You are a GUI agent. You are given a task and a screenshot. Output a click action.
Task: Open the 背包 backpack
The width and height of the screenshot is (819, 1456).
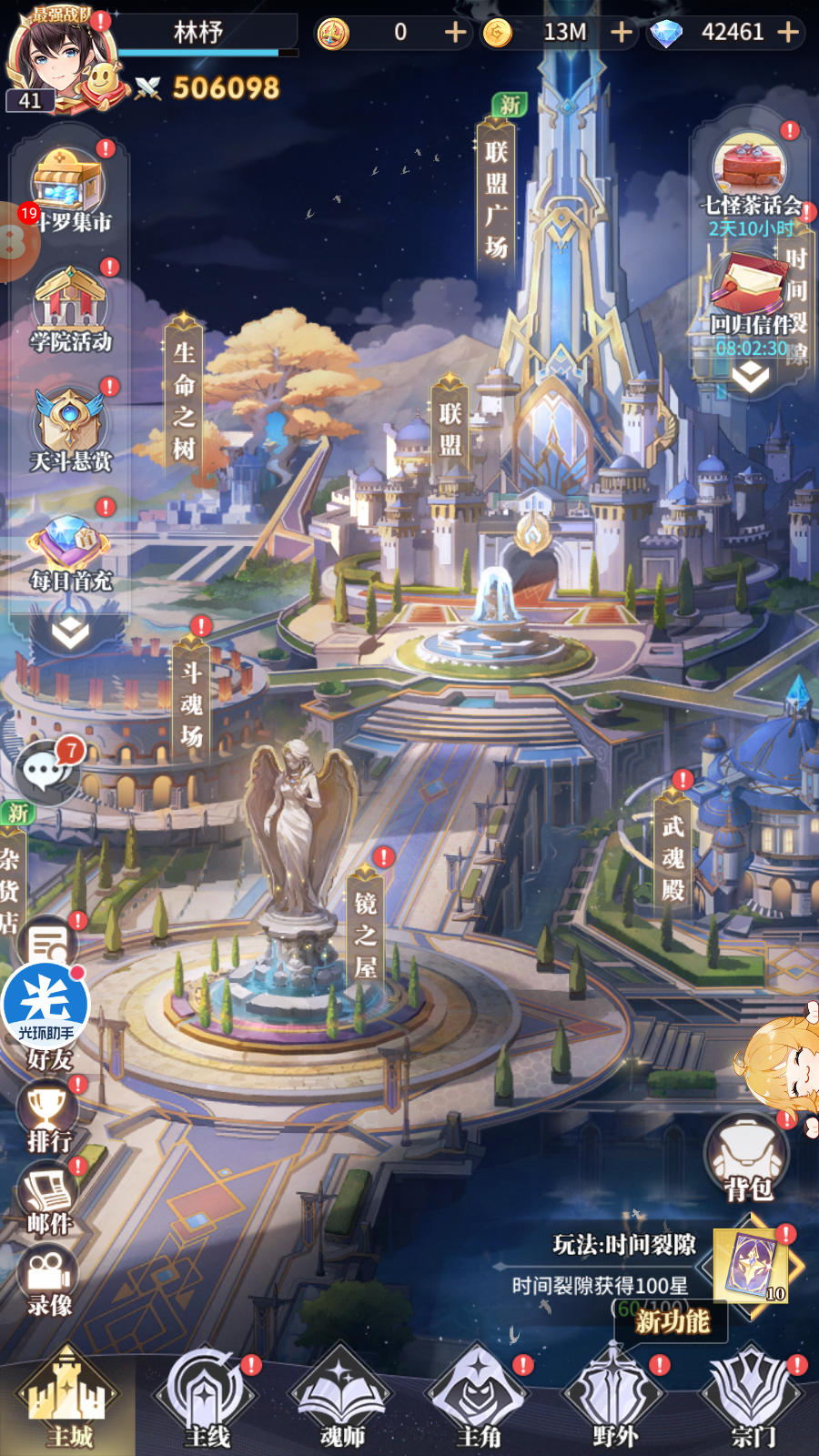(747, 1158)
